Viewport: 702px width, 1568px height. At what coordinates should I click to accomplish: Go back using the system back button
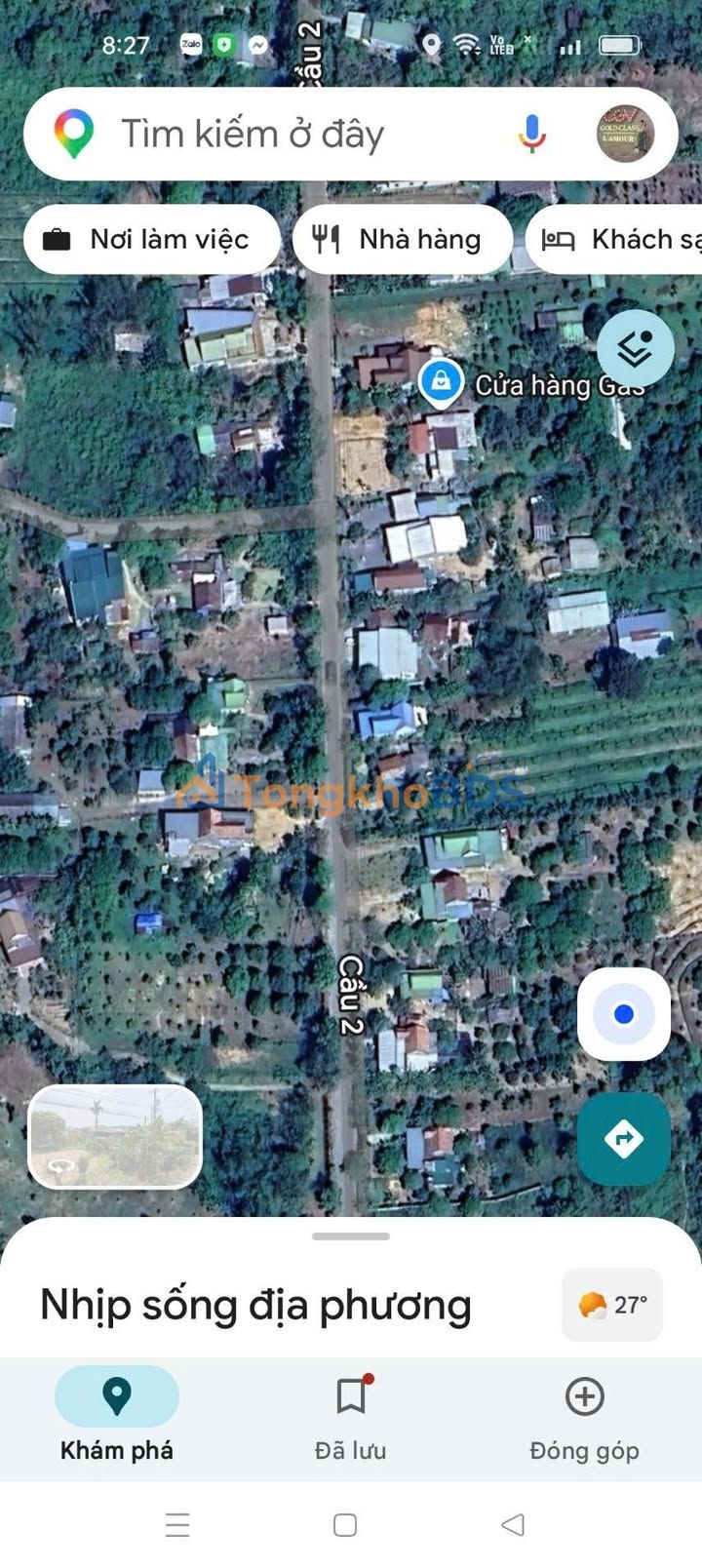513,1524
